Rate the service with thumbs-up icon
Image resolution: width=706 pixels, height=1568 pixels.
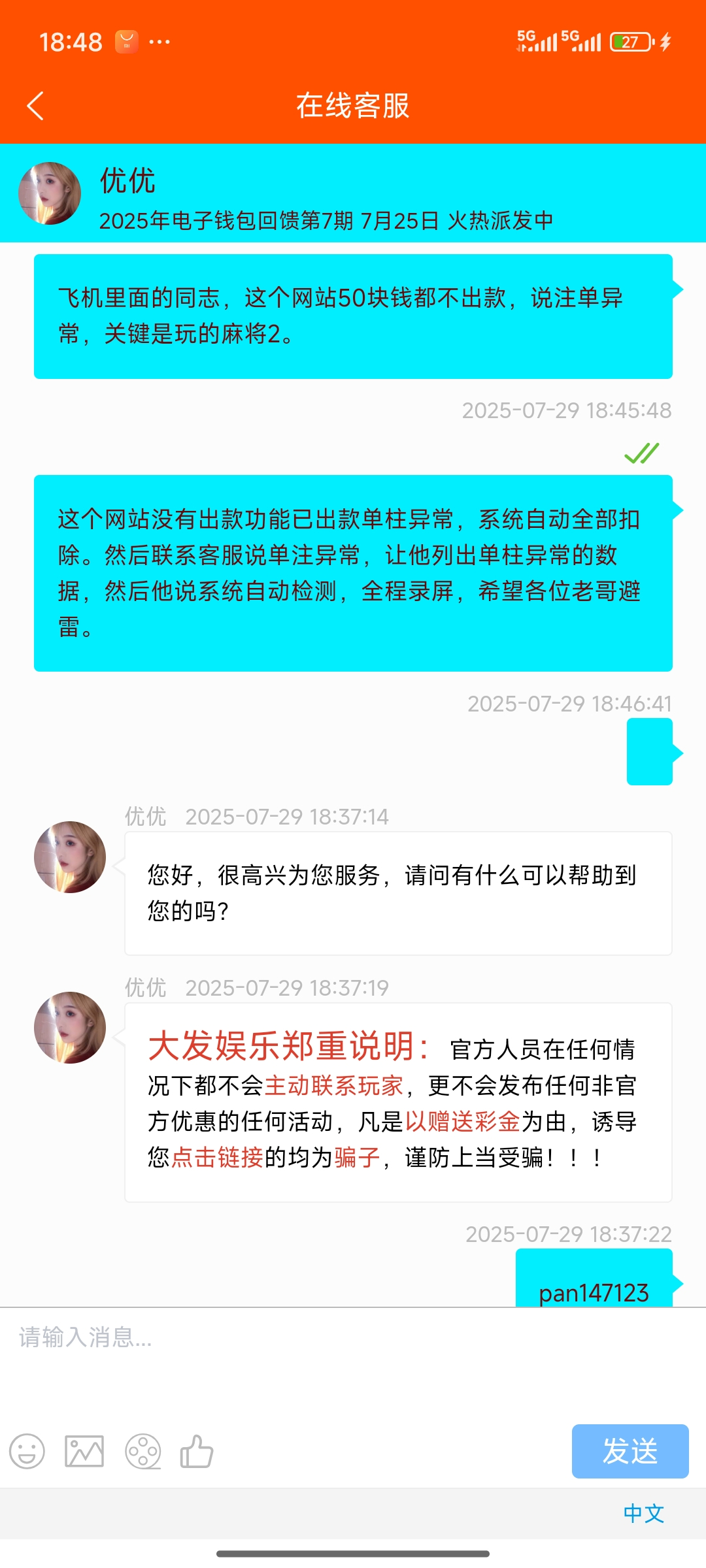(197, 1452)
